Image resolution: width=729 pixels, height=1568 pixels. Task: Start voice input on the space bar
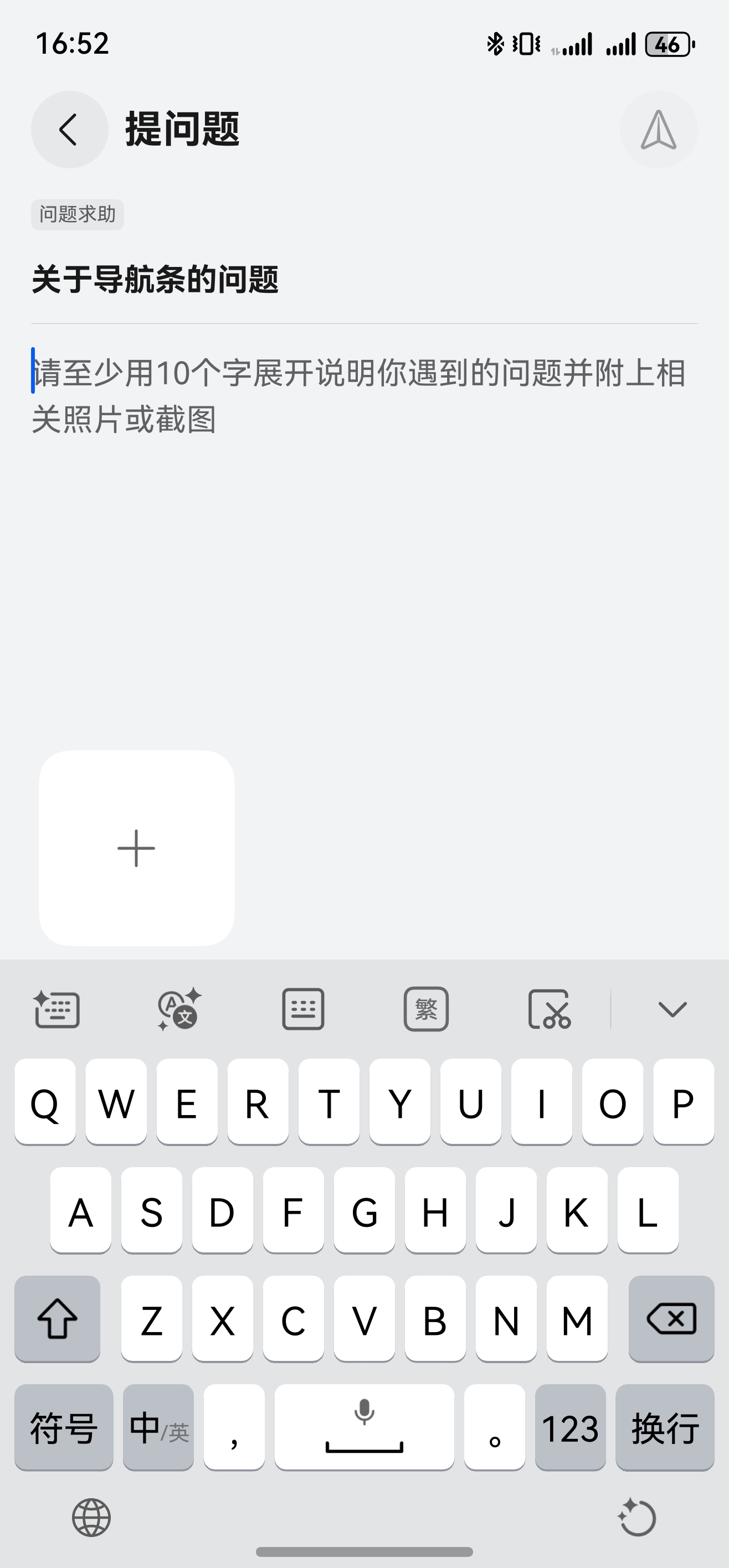coord(364,1427)
